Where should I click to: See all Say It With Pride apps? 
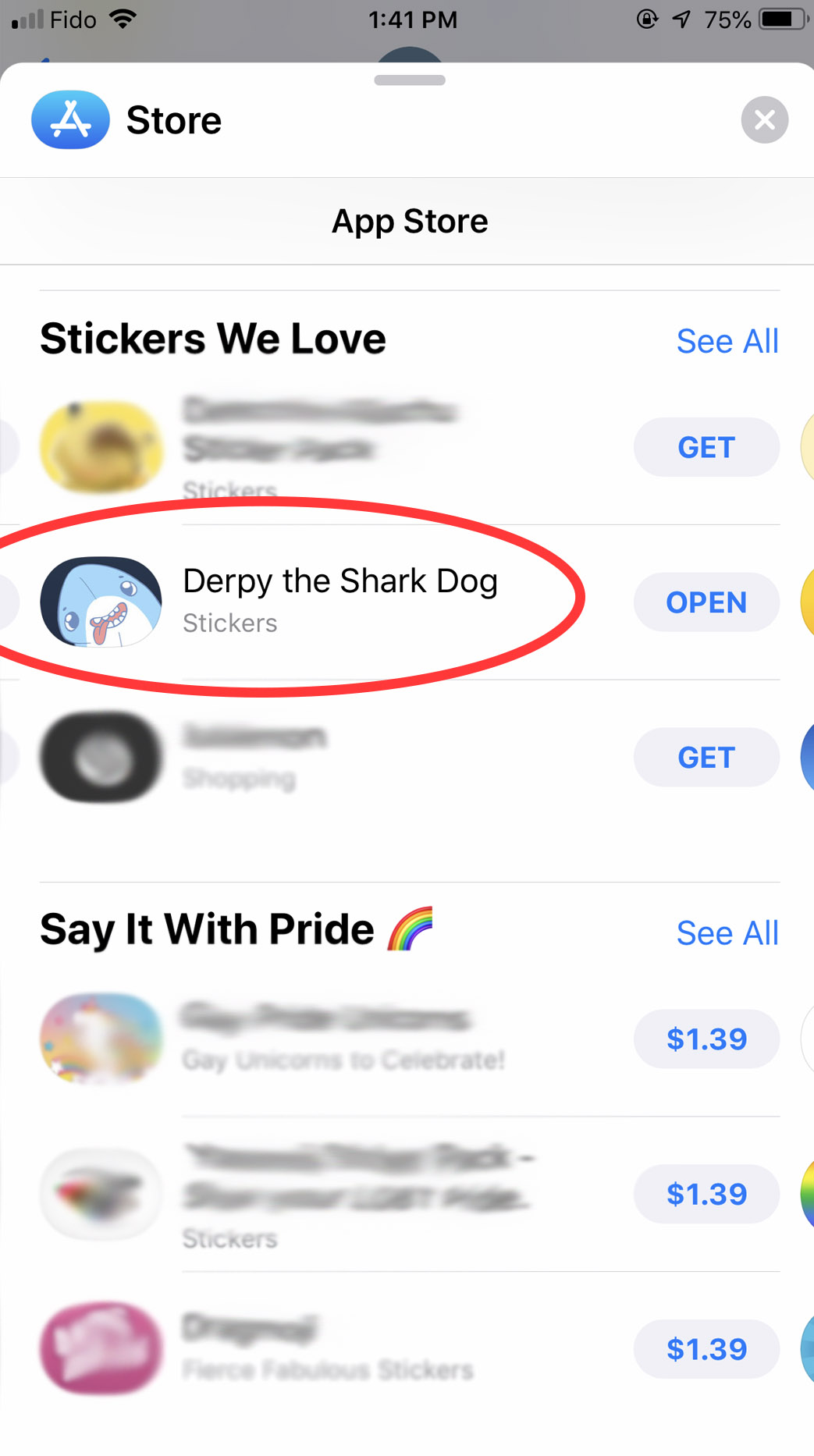point(727,933)
